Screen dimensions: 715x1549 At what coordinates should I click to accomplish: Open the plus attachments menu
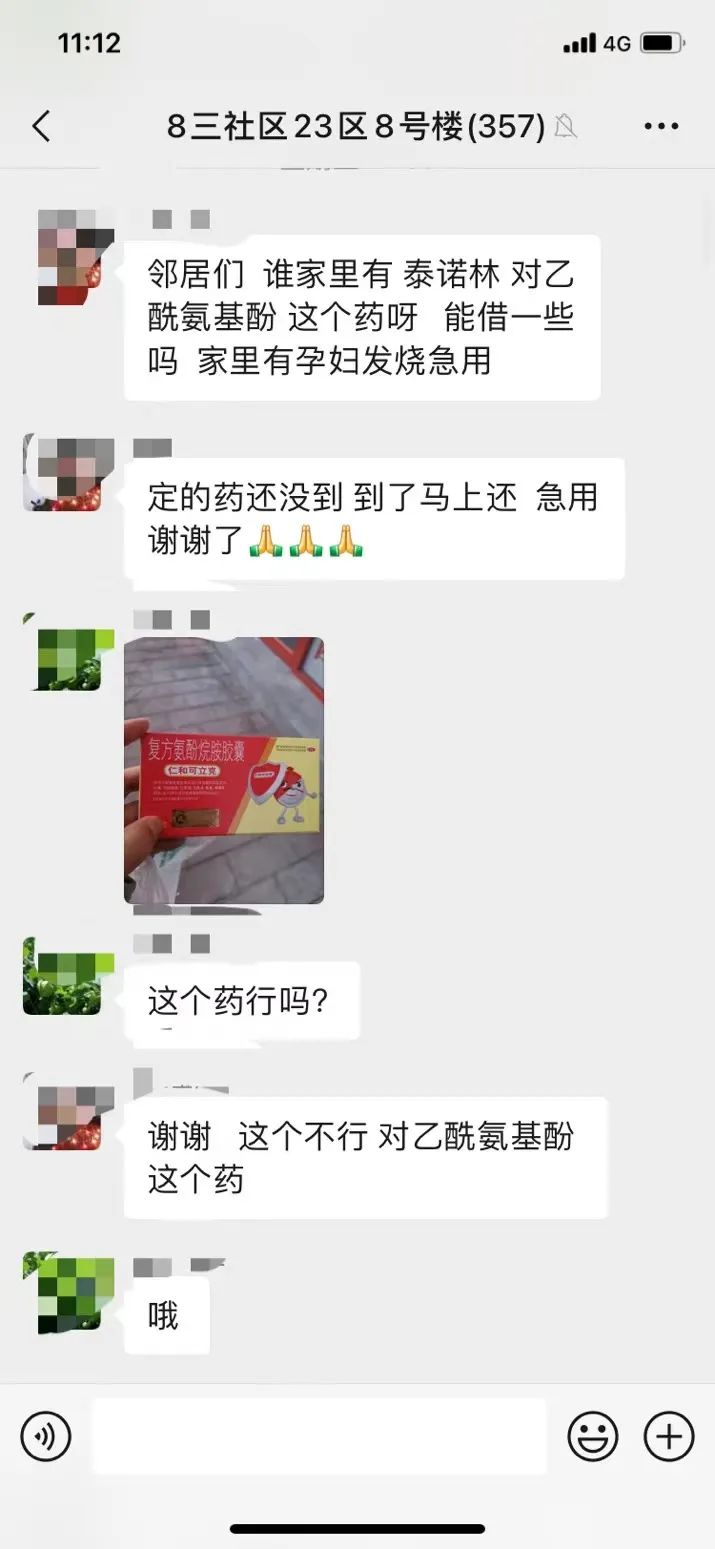tap(668, 1438)
